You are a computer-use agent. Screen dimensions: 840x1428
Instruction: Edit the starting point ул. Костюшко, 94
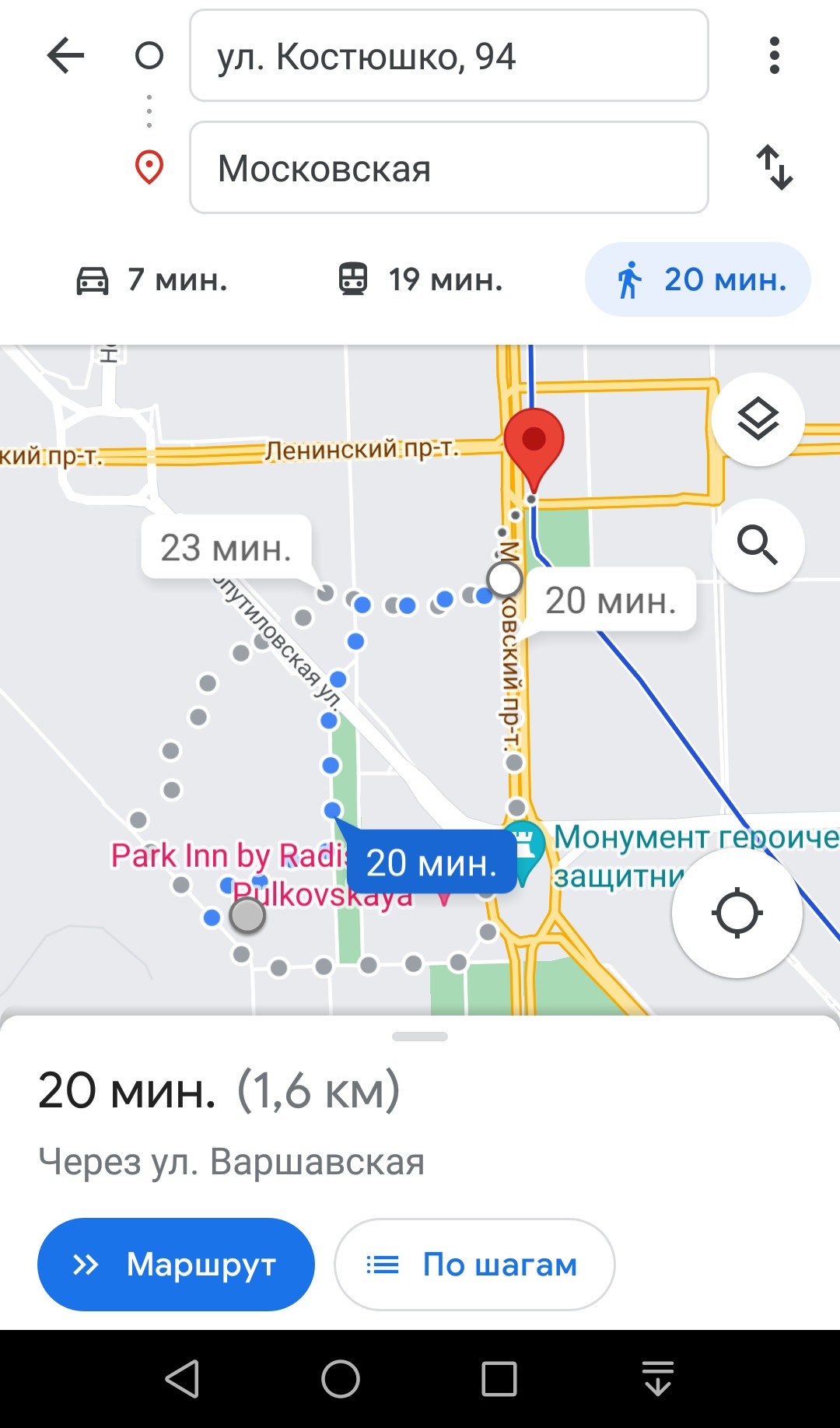pyautogui.click(x=449, y=56)
